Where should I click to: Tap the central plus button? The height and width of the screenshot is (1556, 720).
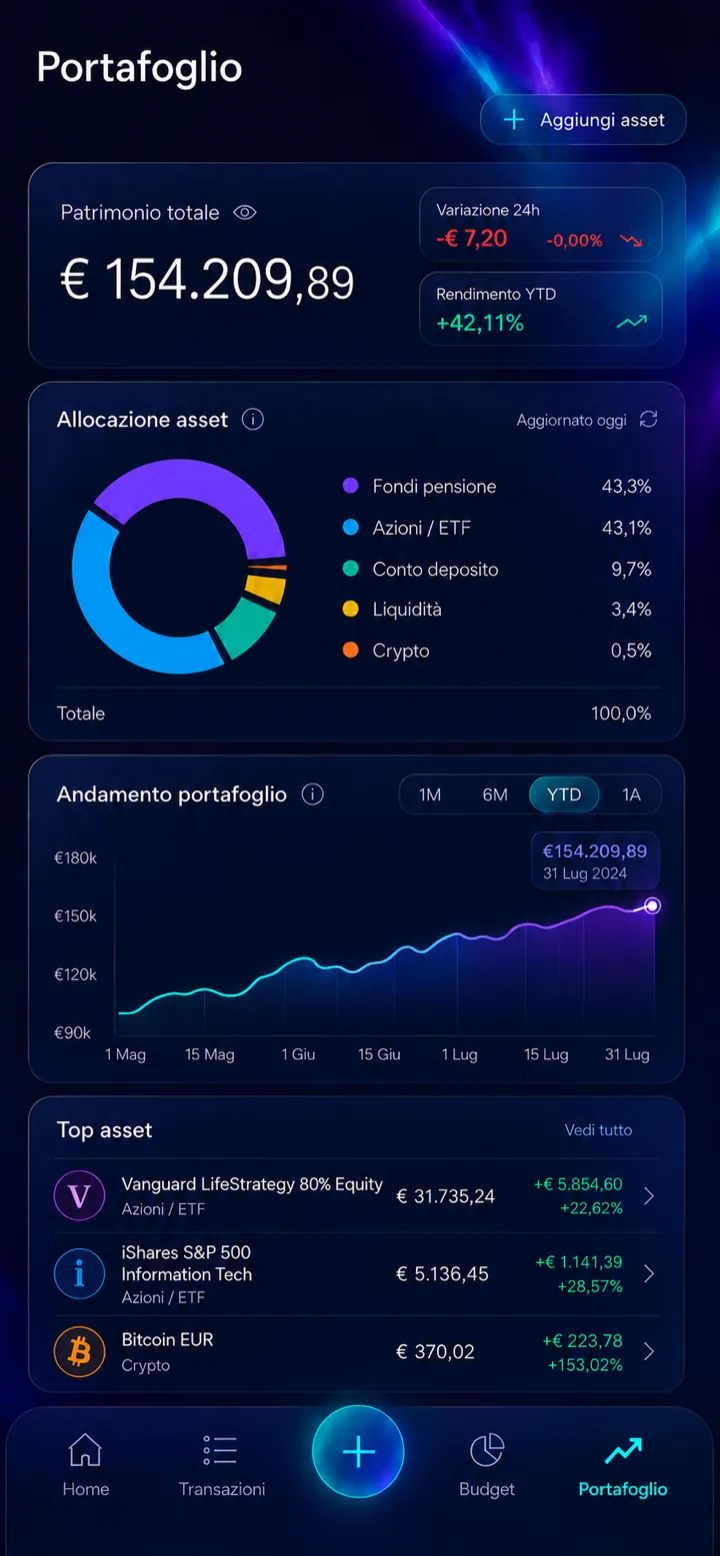[x=358, y=1452]
